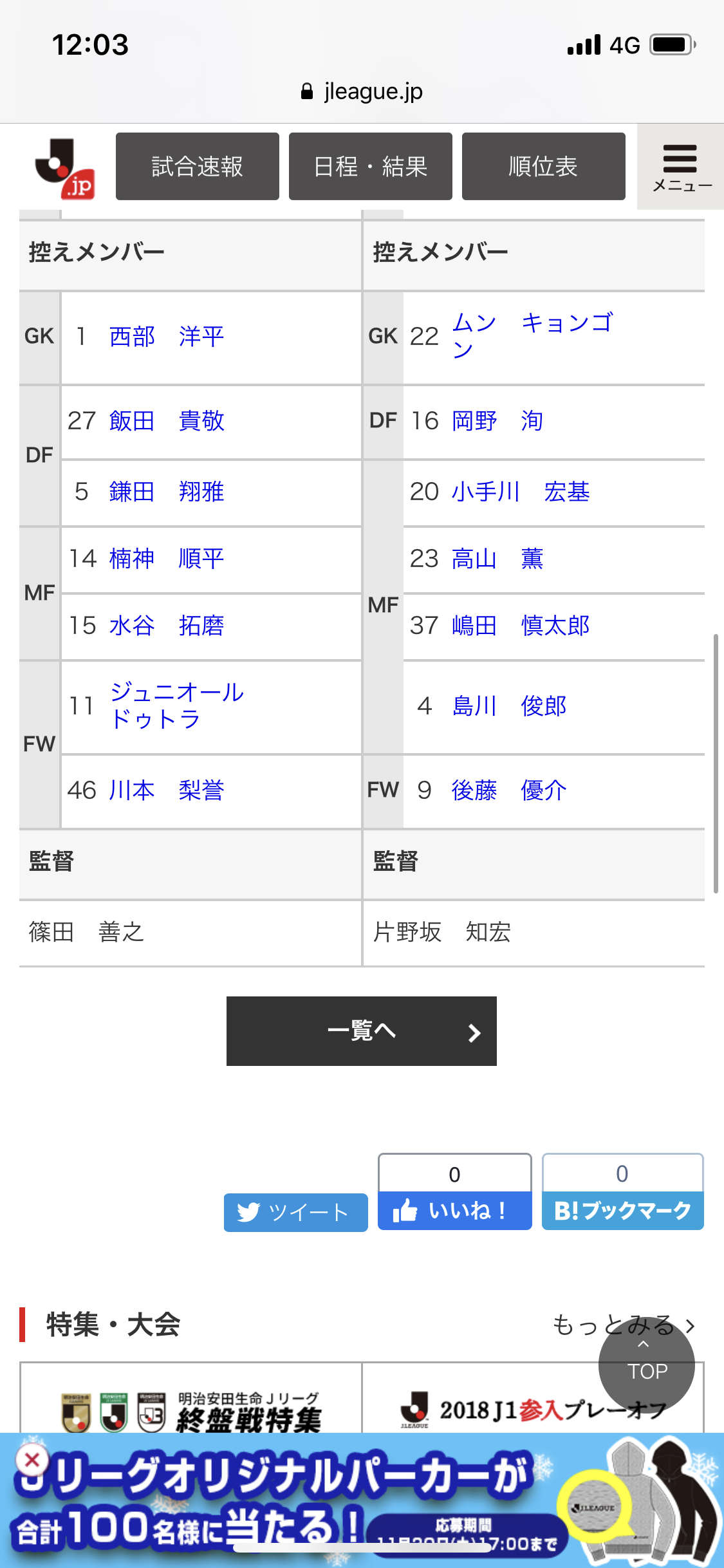Viewport: 724px width, 1568px height.
Task: Like with the いいね！ button
Action: tap(454, 1211)
